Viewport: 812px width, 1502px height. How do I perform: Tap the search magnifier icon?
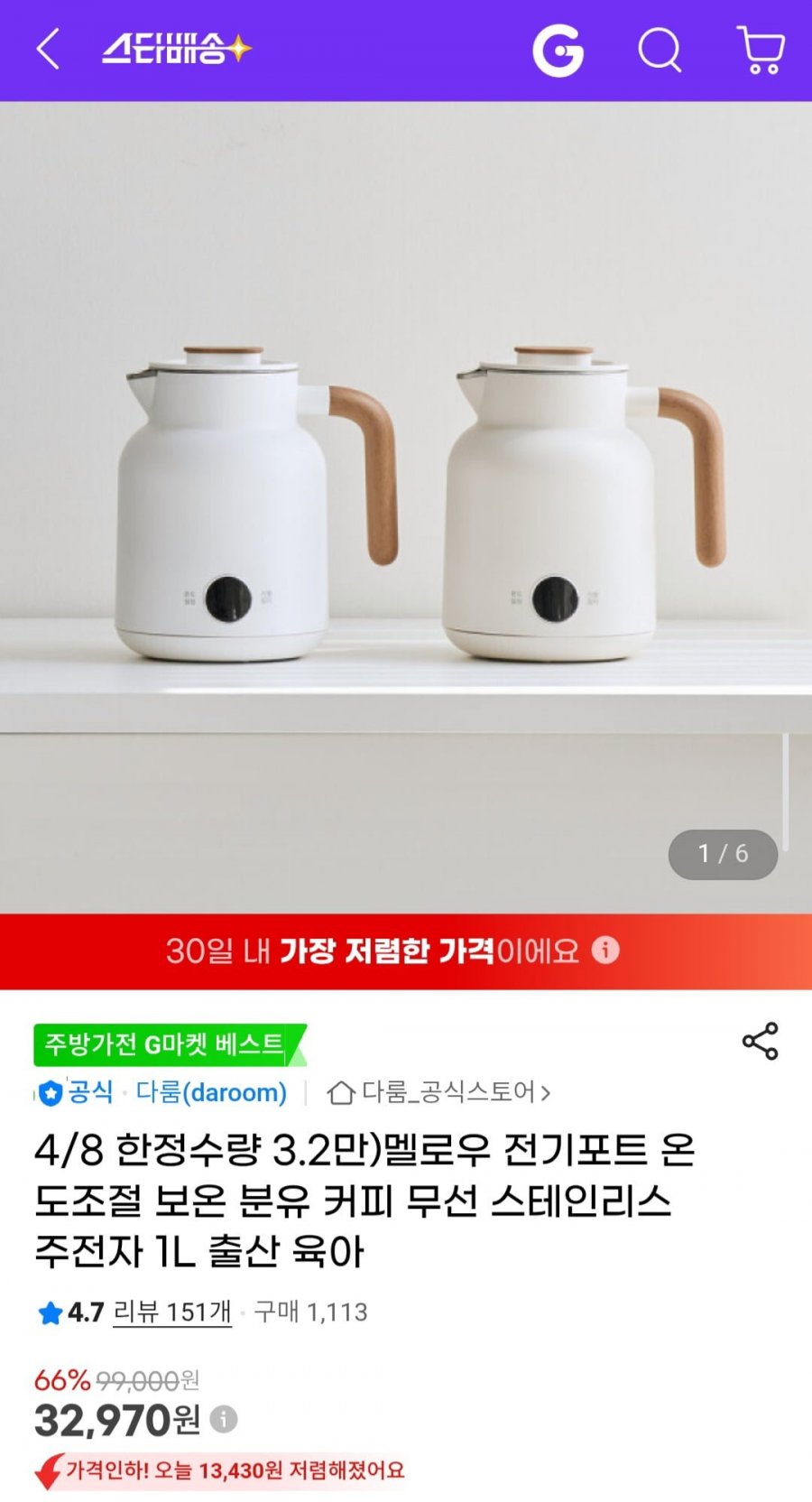pos(660,50)
